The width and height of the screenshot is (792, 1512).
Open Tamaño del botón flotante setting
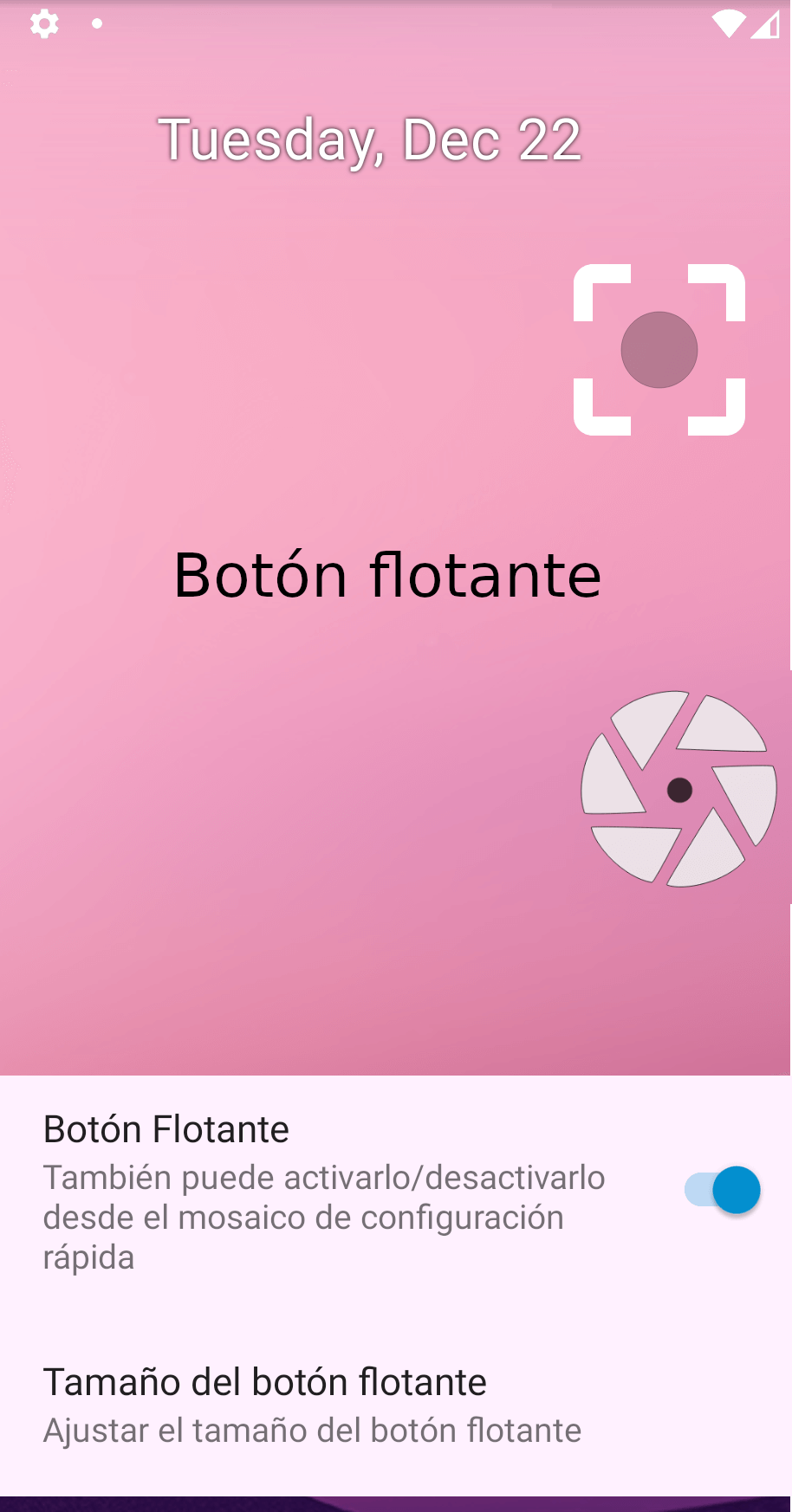pos(312,1405)
